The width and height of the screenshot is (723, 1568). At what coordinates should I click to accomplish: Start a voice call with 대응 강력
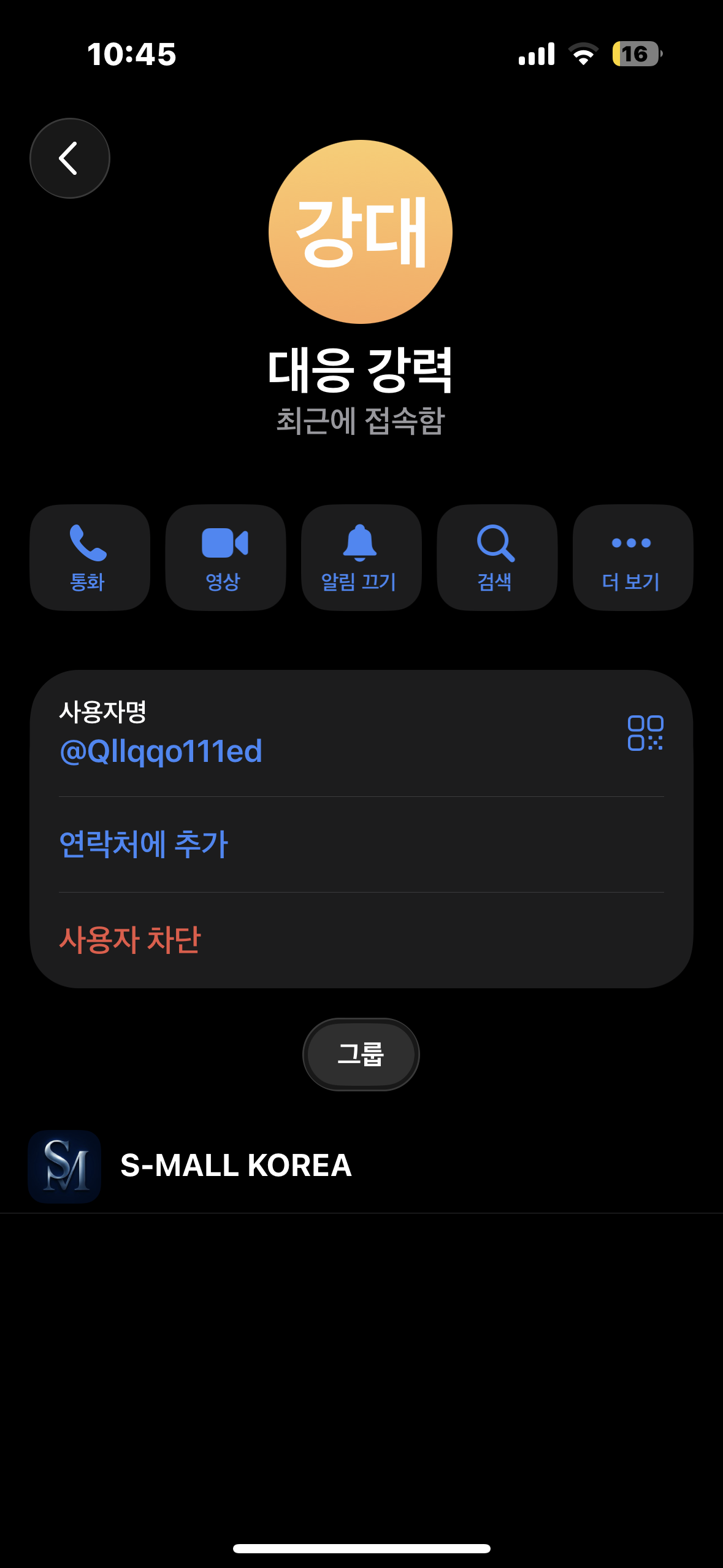[90, 557]
